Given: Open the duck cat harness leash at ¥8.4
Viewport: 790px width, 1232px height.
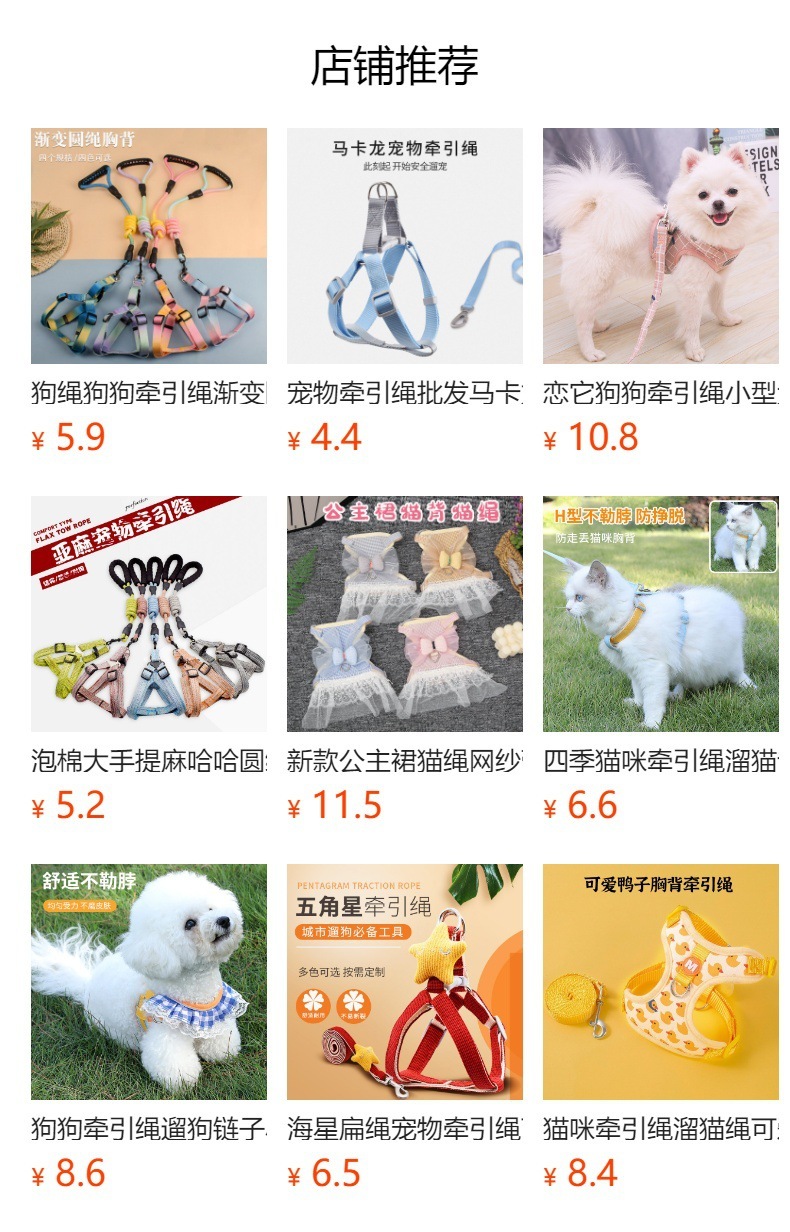Looking at the screenshot, I should coord(661,982).
